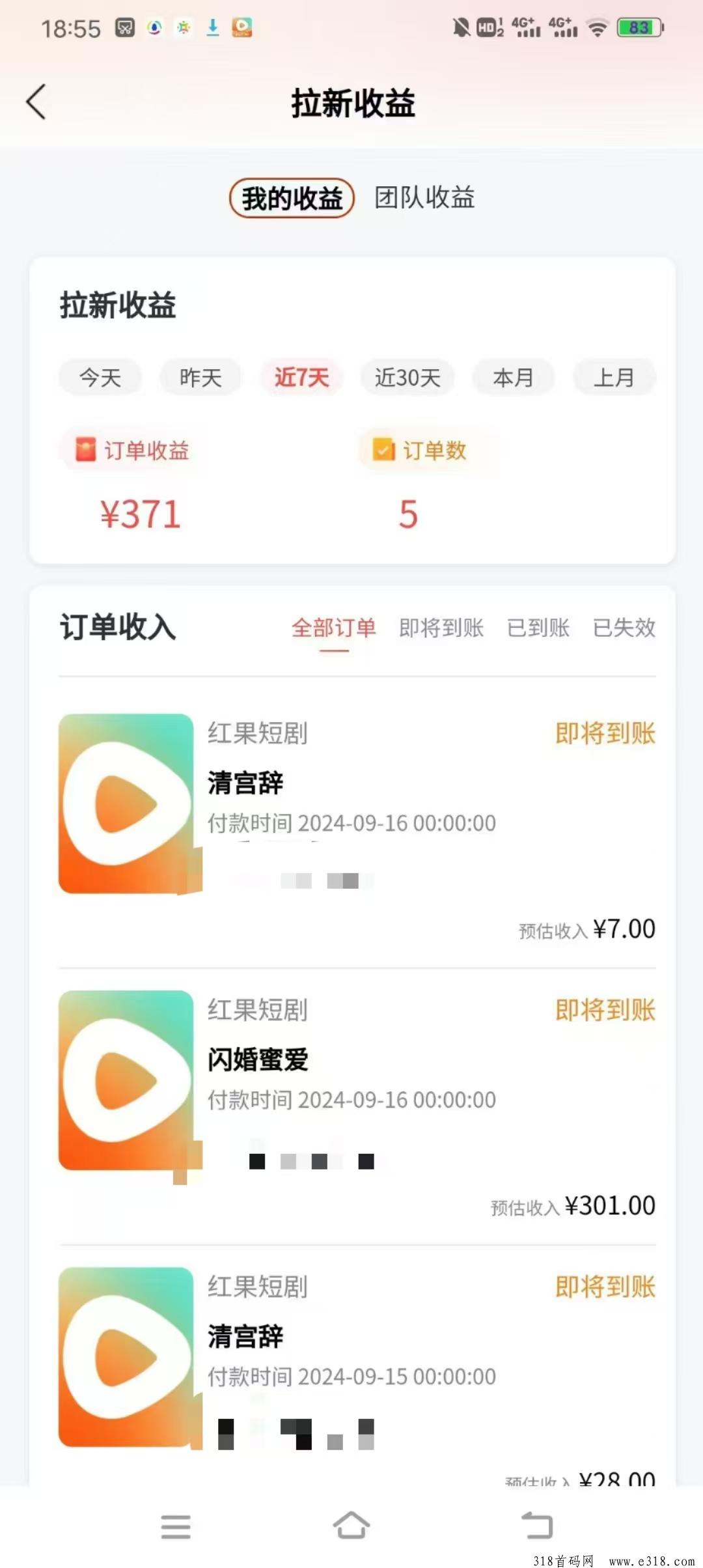703x1568 pixels.
Task: Switch to the 团队收益 tab
Action: 424,198
